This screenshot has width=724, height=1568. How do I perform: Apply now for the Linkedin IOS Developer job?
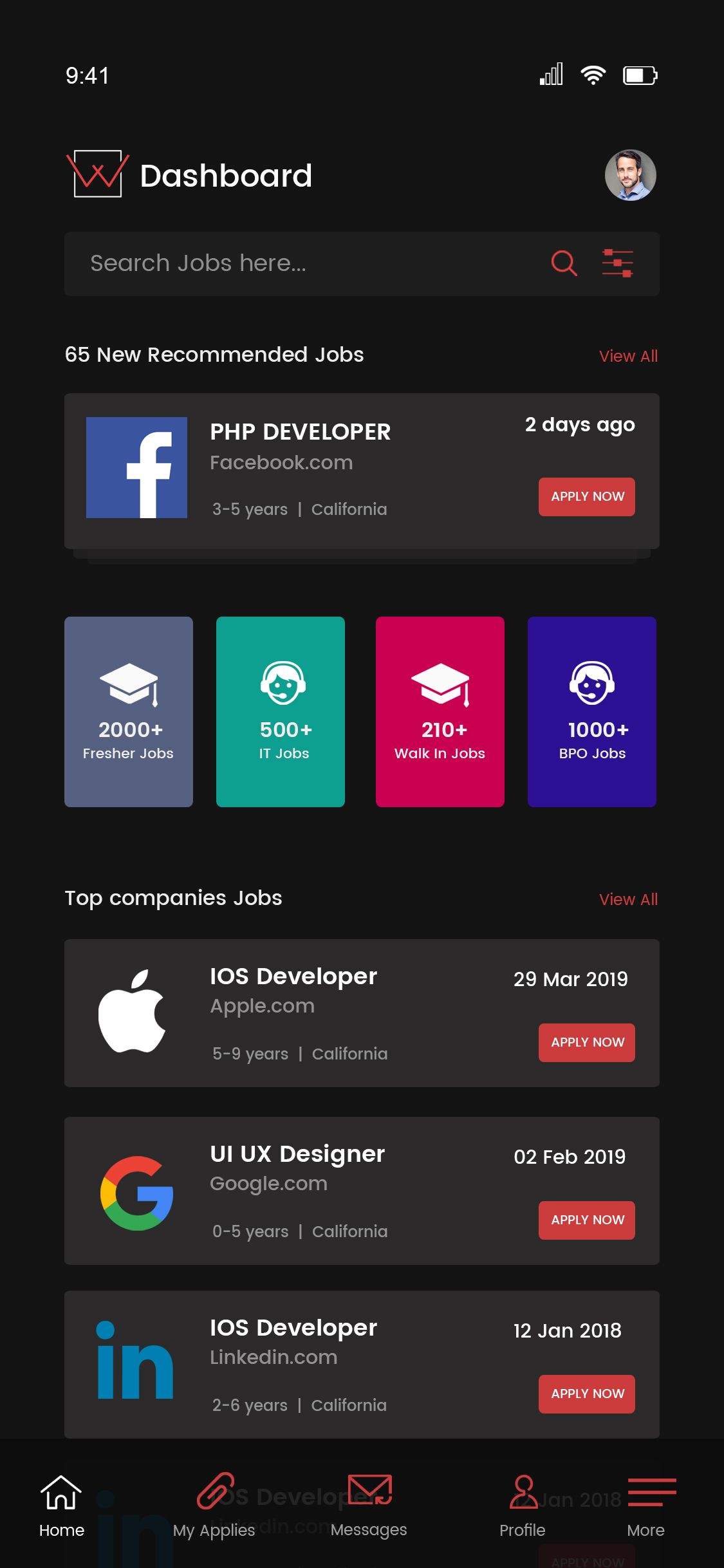tap(586, 1394)
